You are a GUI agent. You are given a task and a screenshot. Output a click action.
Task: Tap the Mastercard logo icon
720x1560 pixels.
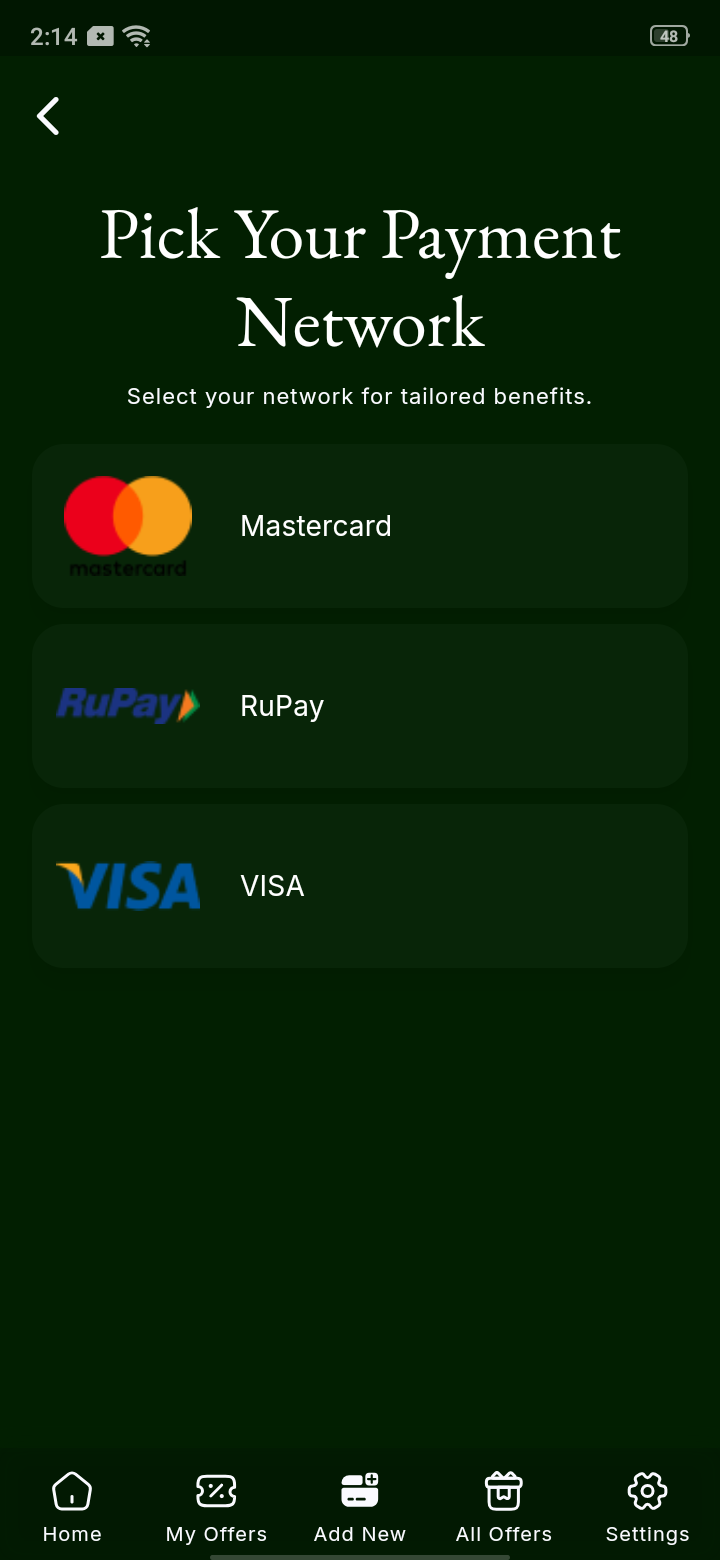[x=127, y=525]
